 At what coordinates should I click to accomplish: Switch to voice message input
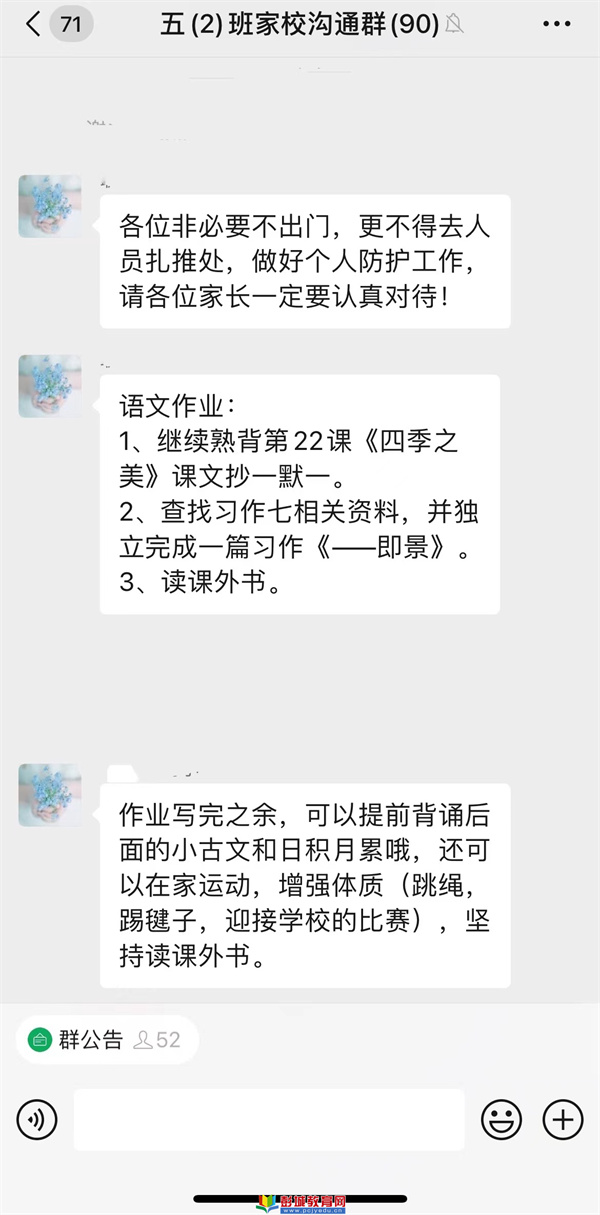coord(37,1119)
